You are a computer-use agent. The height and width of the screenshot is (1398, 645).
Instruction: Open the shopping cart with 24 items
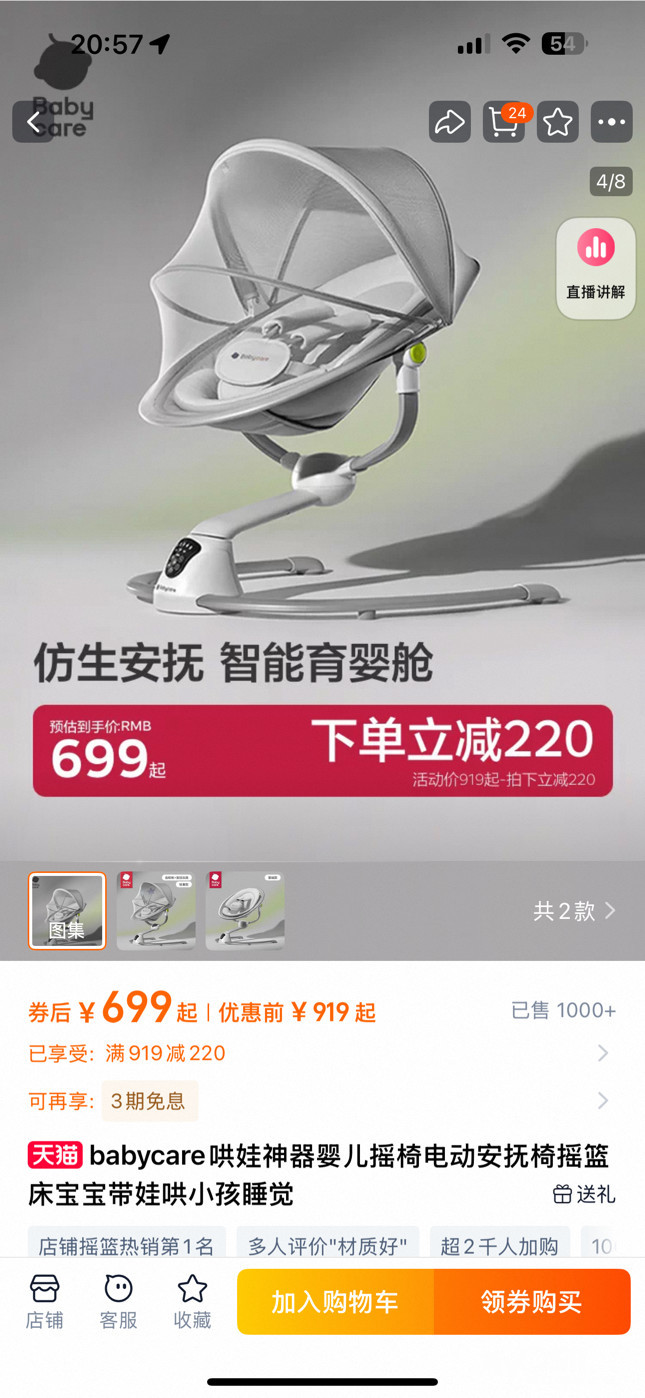coord(504,122)
